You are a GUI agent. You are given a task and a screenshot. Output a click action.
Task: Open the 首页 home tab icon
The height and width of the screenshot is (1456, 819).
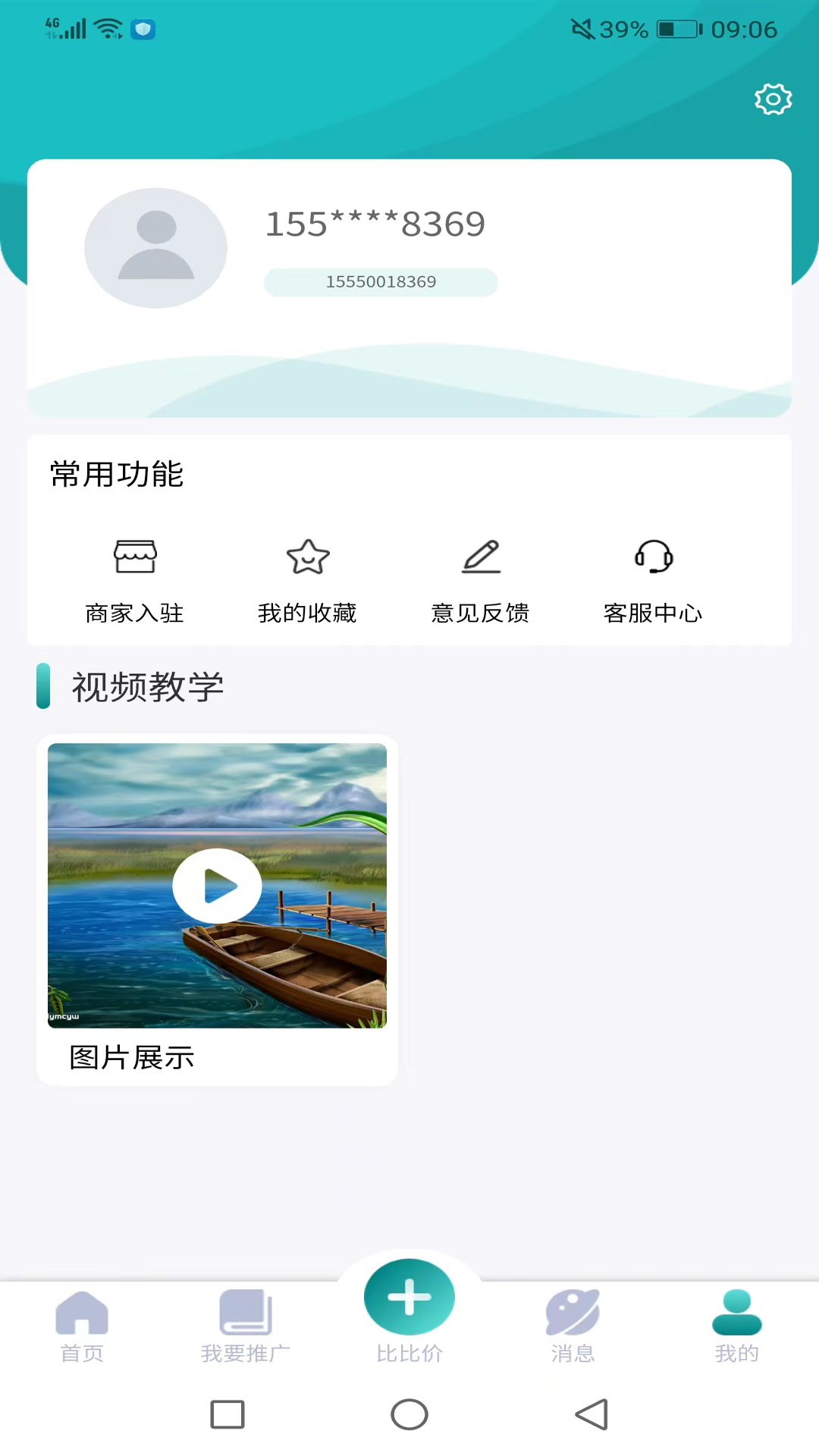(82, 1316)
